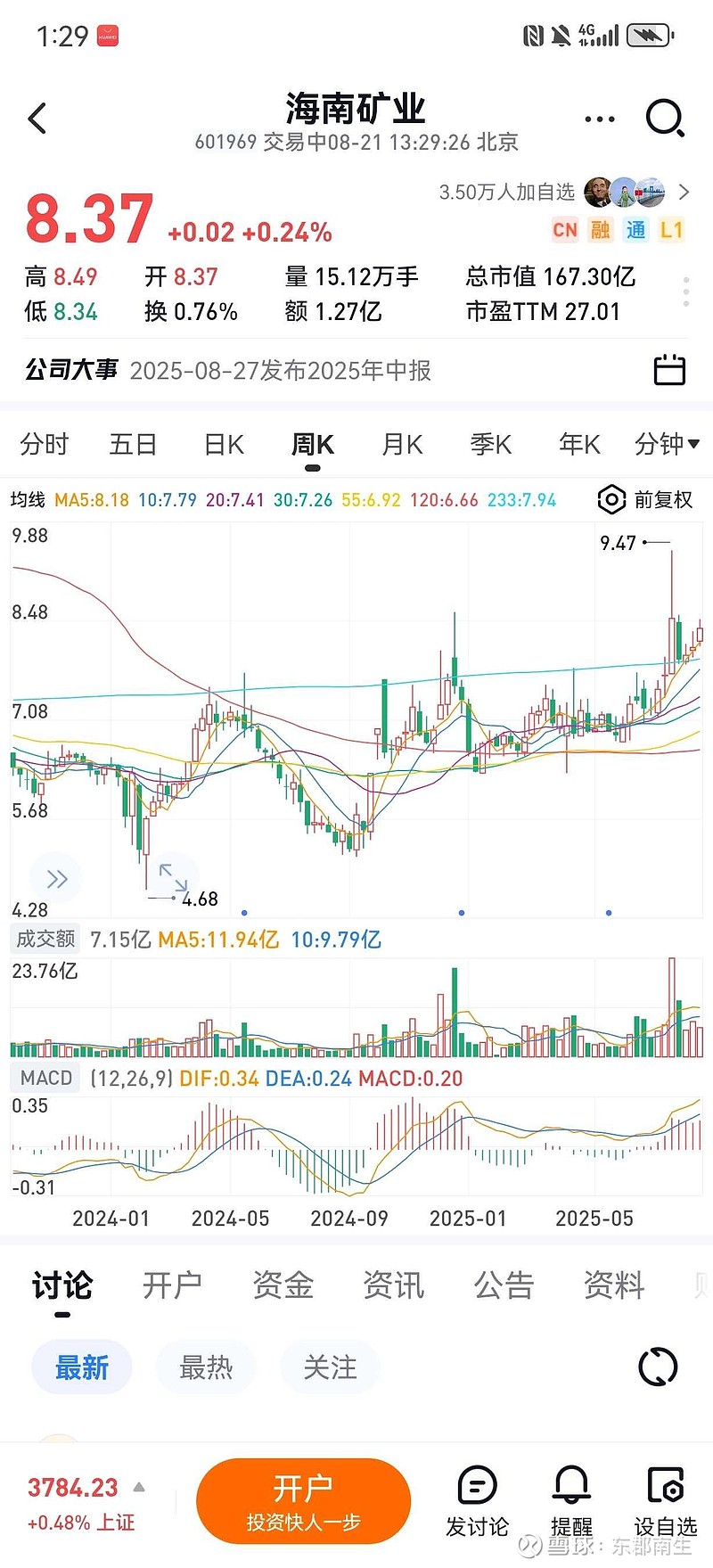This screenshot has width=713, height=1568.
Task: Open 发讨论 to post a discussion
Action: pyautogui.click(x=477, y=1502)
